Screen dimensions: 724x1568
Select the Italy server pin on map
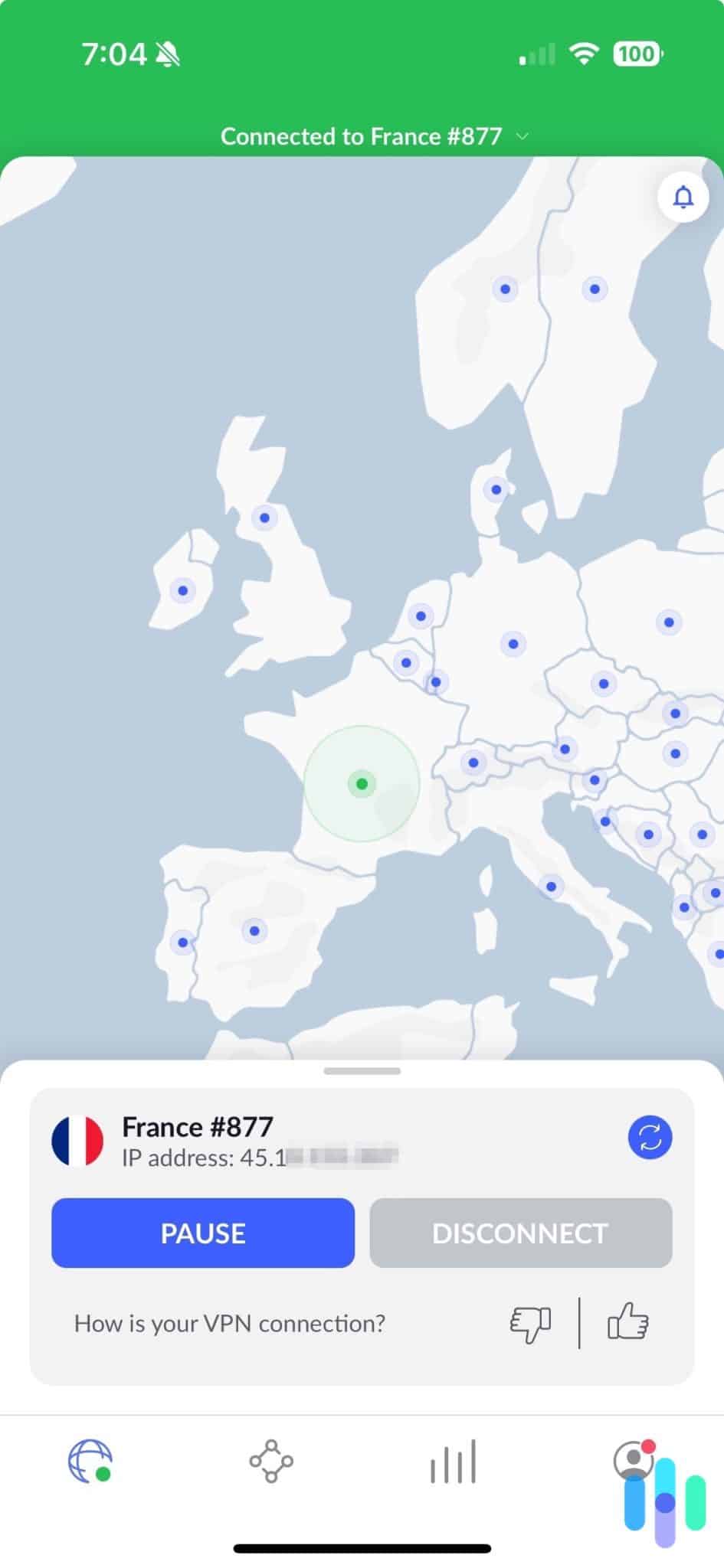(551, 887)
